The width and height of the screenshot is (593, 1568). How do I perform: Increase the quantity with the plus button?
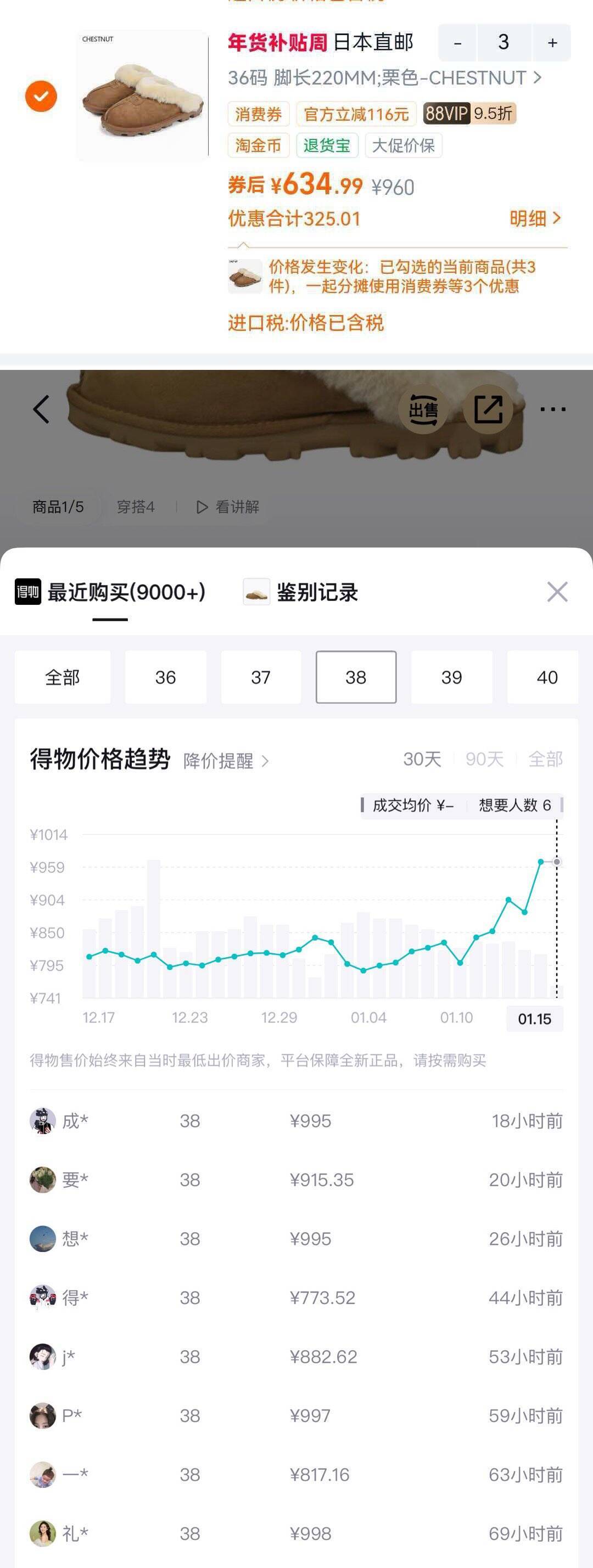(x=552, y=43)
